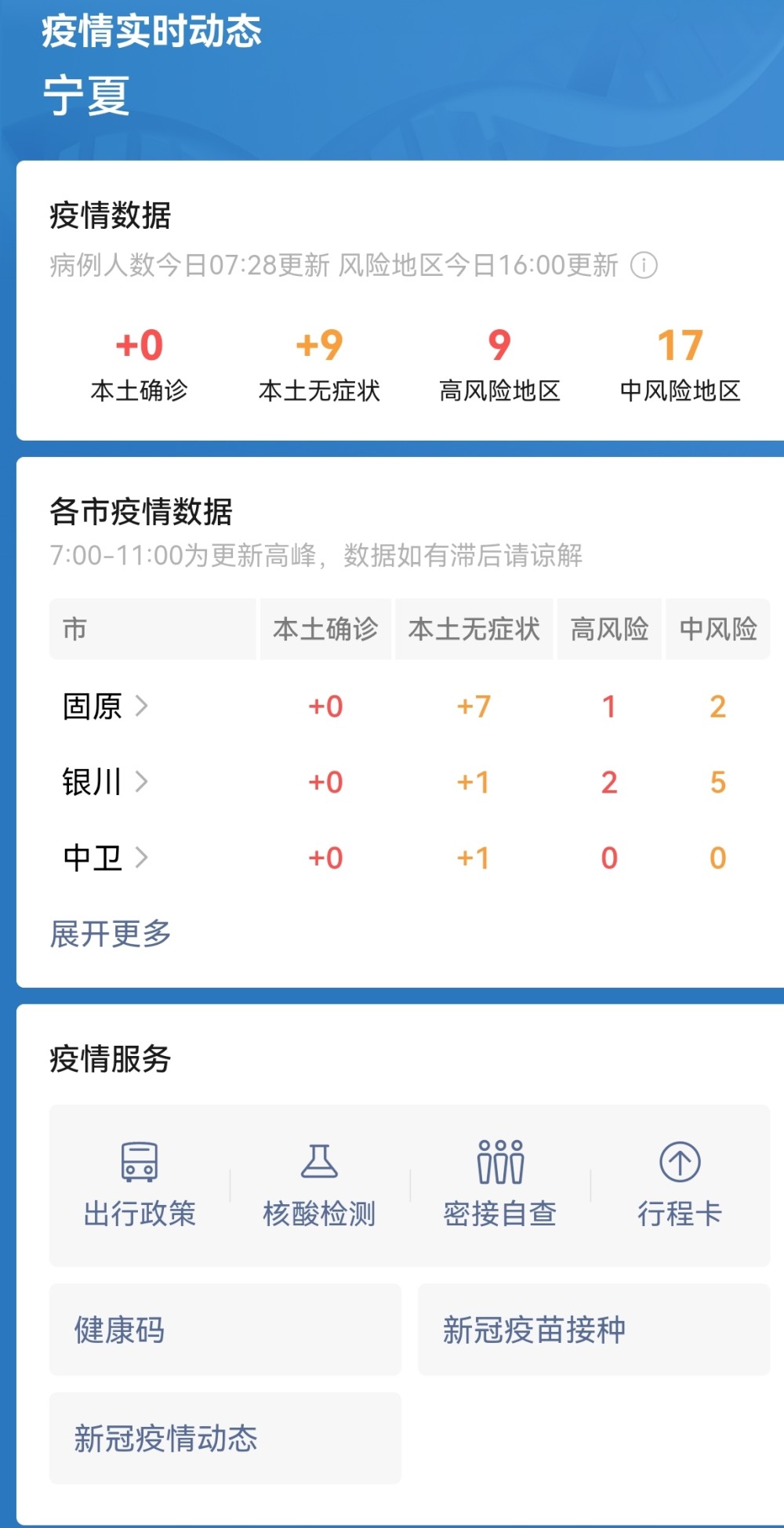
Task: Click the +9 本土无症状 statistic
Action: (318, 362)
